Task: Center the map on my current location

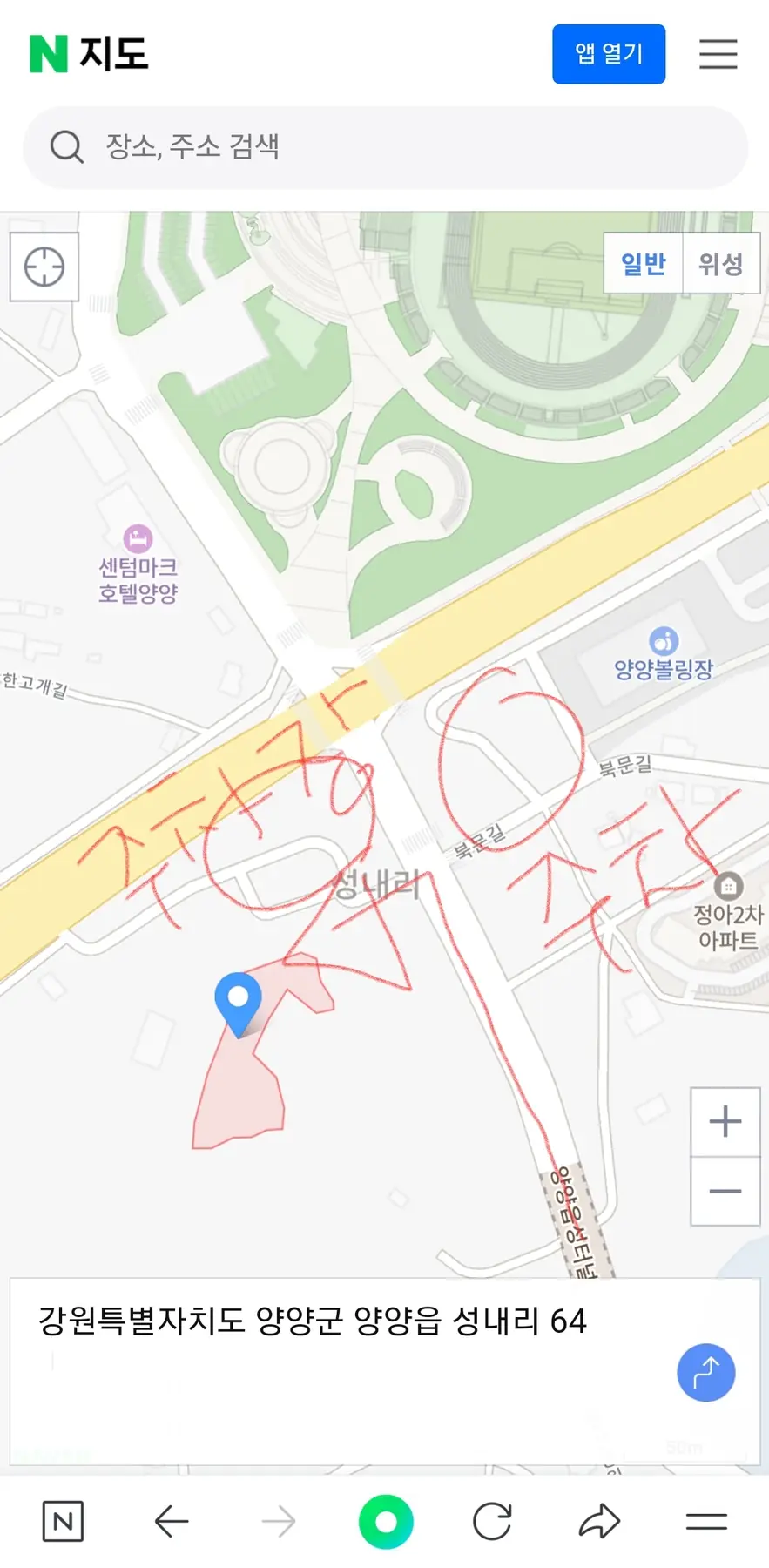Action: pyautogui.click(x=44, y=267)
